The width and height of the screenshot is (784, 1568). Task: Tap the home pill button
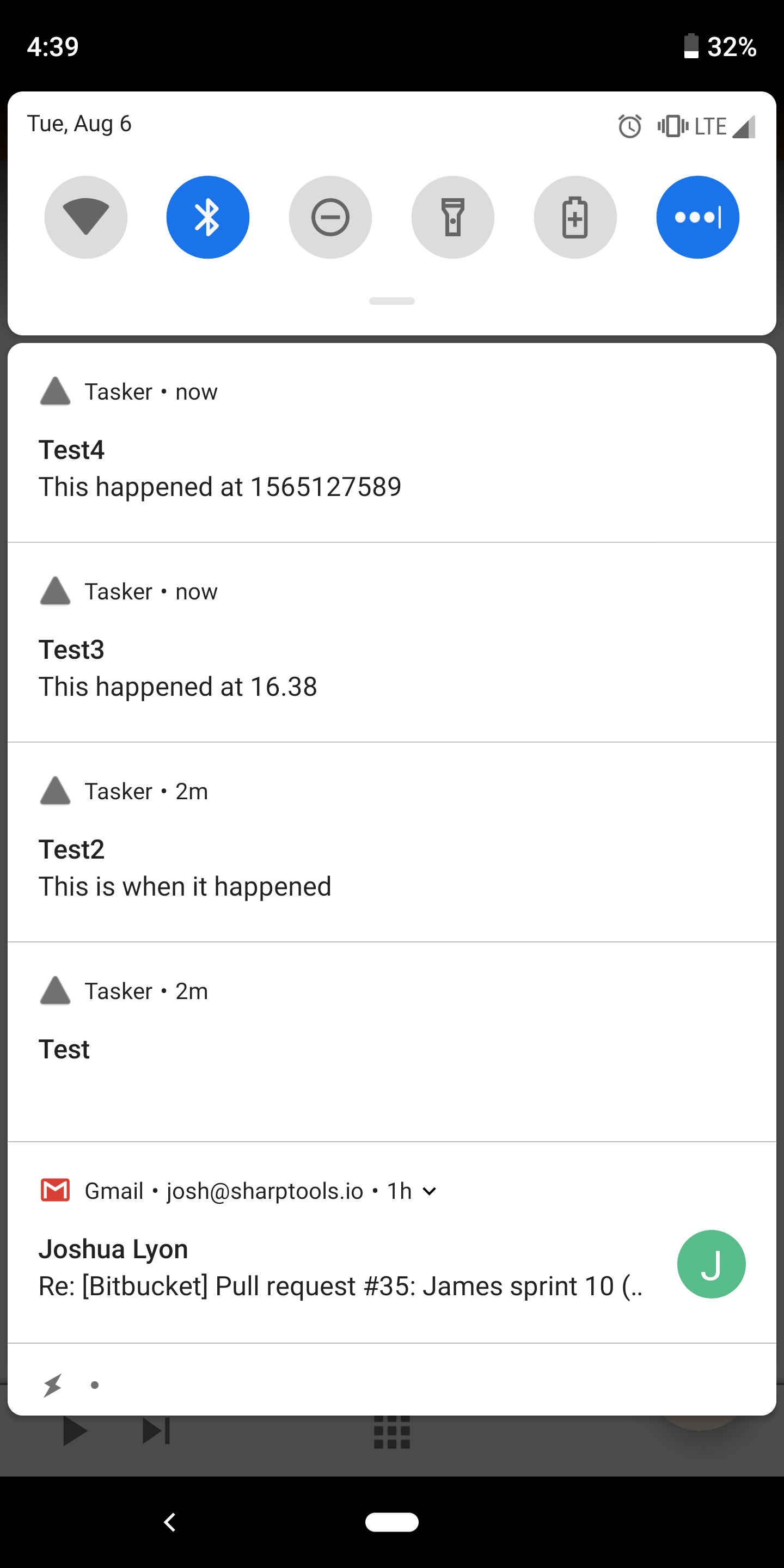(x=392, y=1522)
